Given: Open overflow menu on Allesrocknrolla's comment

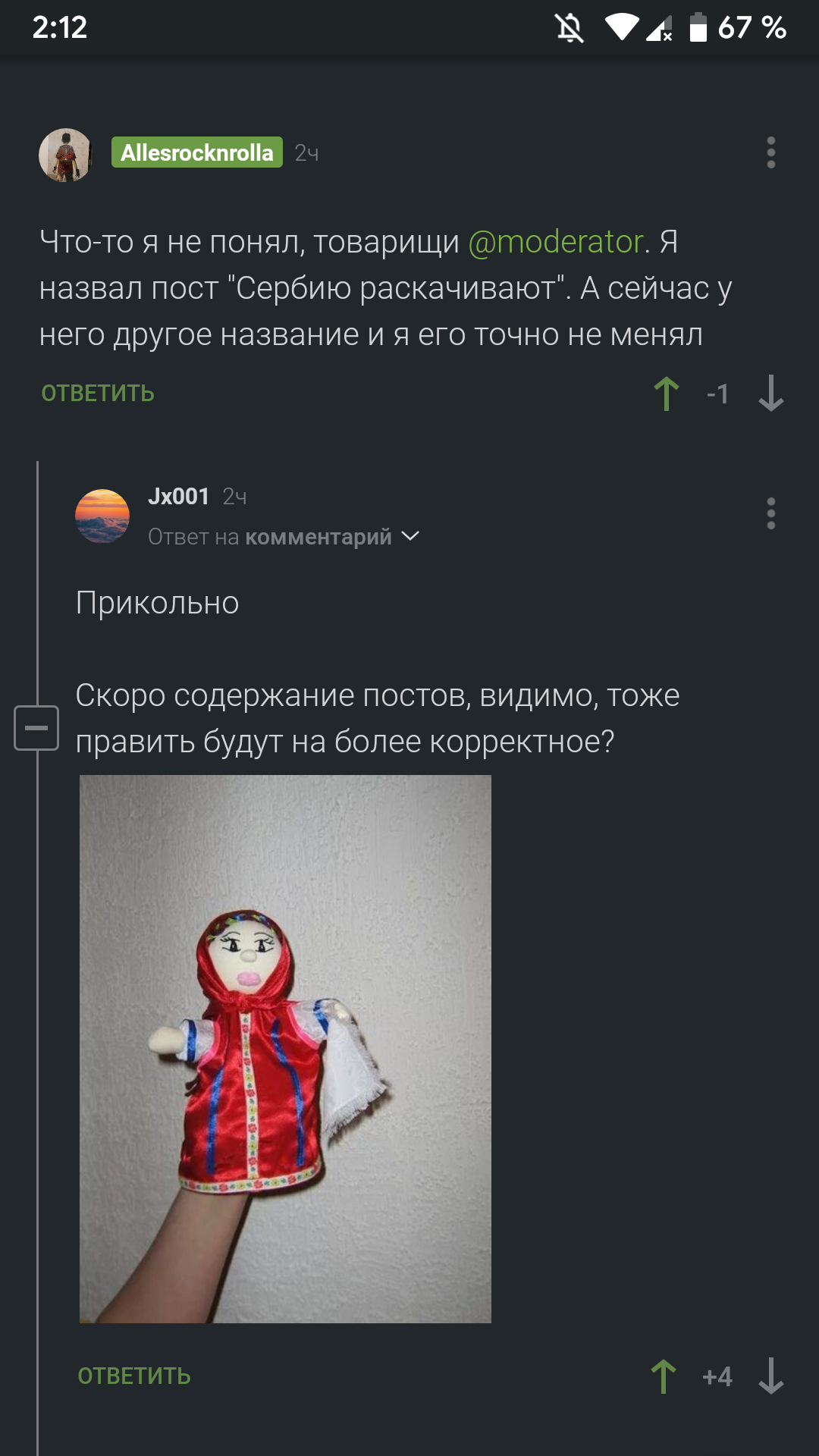Looking at the screenshot, I should click(x=770, y=153).
